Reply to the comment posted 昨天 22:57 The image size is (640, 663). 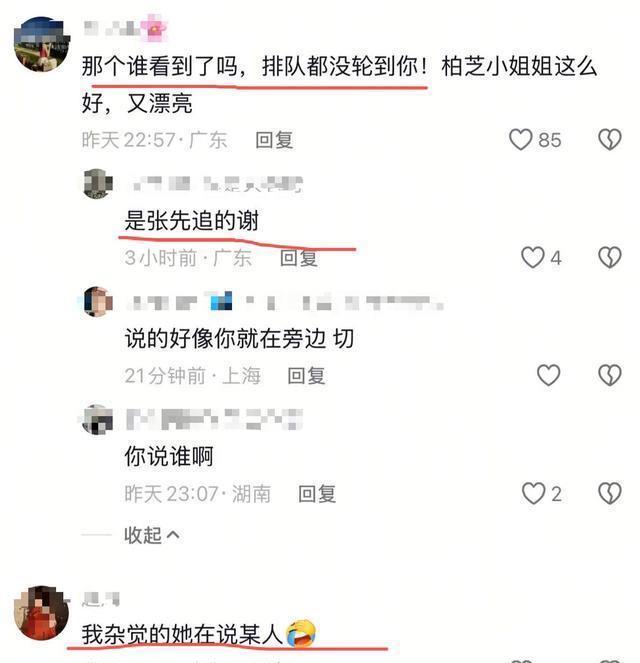(274, 140)
